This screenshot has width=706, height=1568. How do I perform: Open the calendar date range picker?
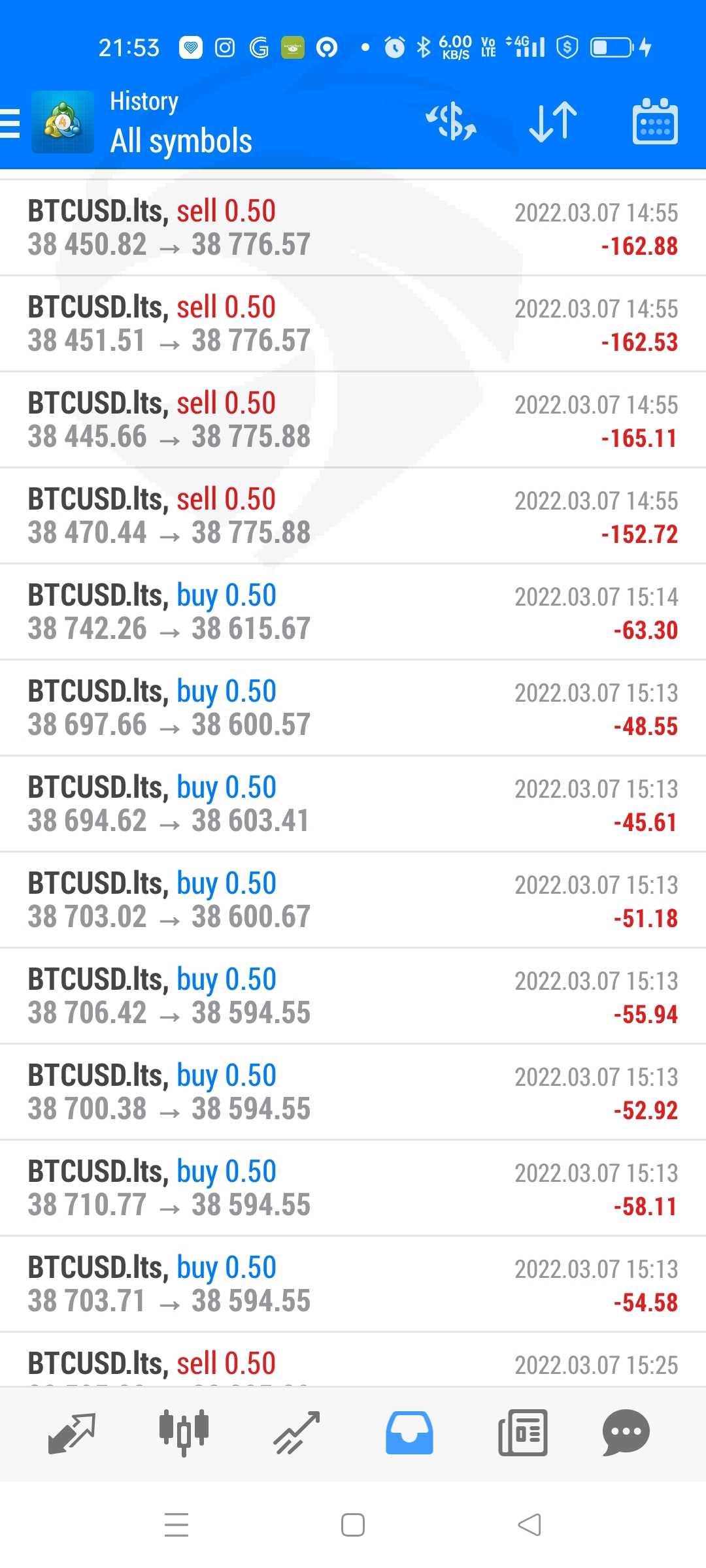point(655,122)
